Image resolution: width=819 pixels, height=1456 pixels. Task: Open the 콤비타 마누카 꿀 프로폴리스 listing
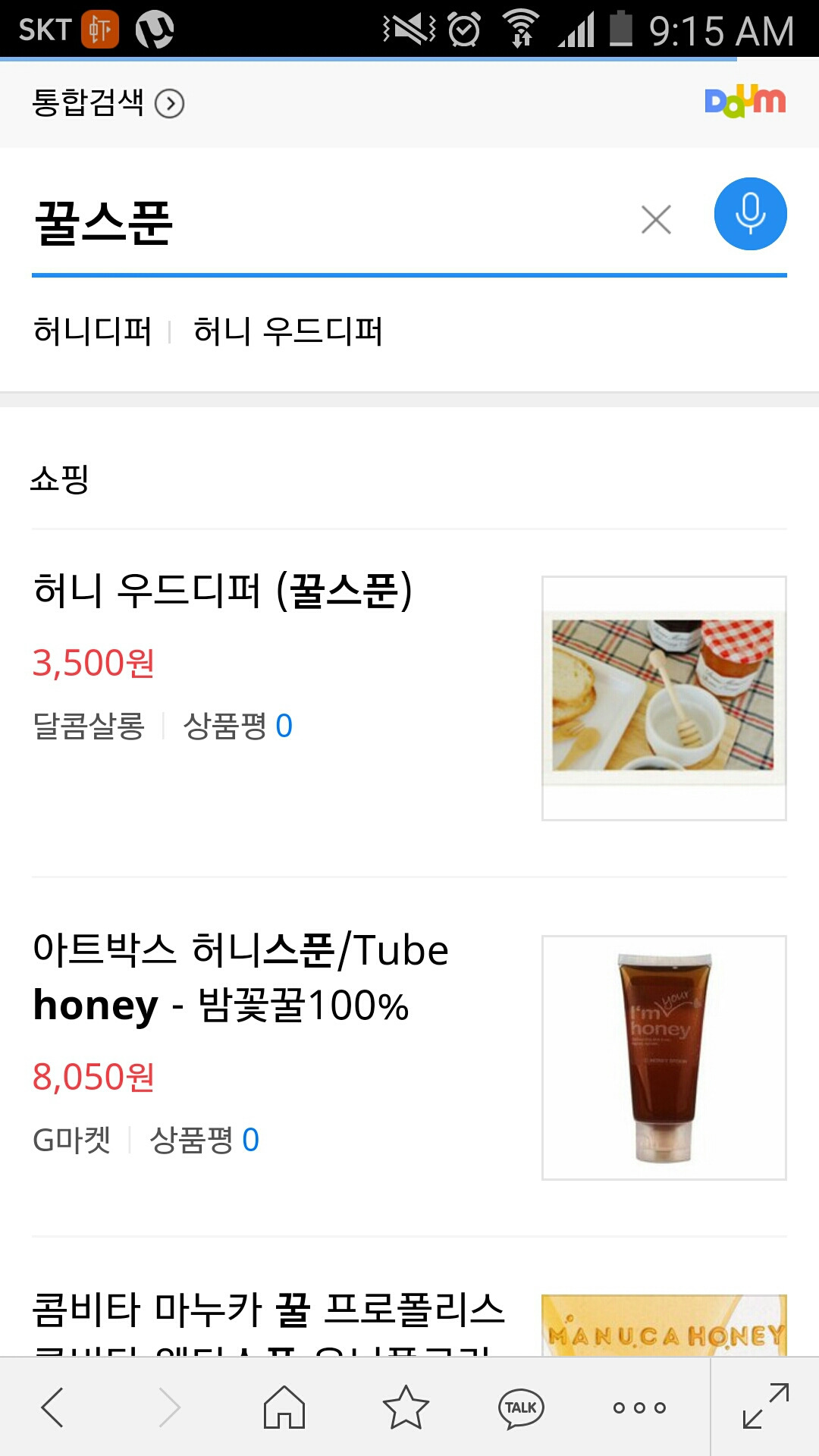point(268,1310)
